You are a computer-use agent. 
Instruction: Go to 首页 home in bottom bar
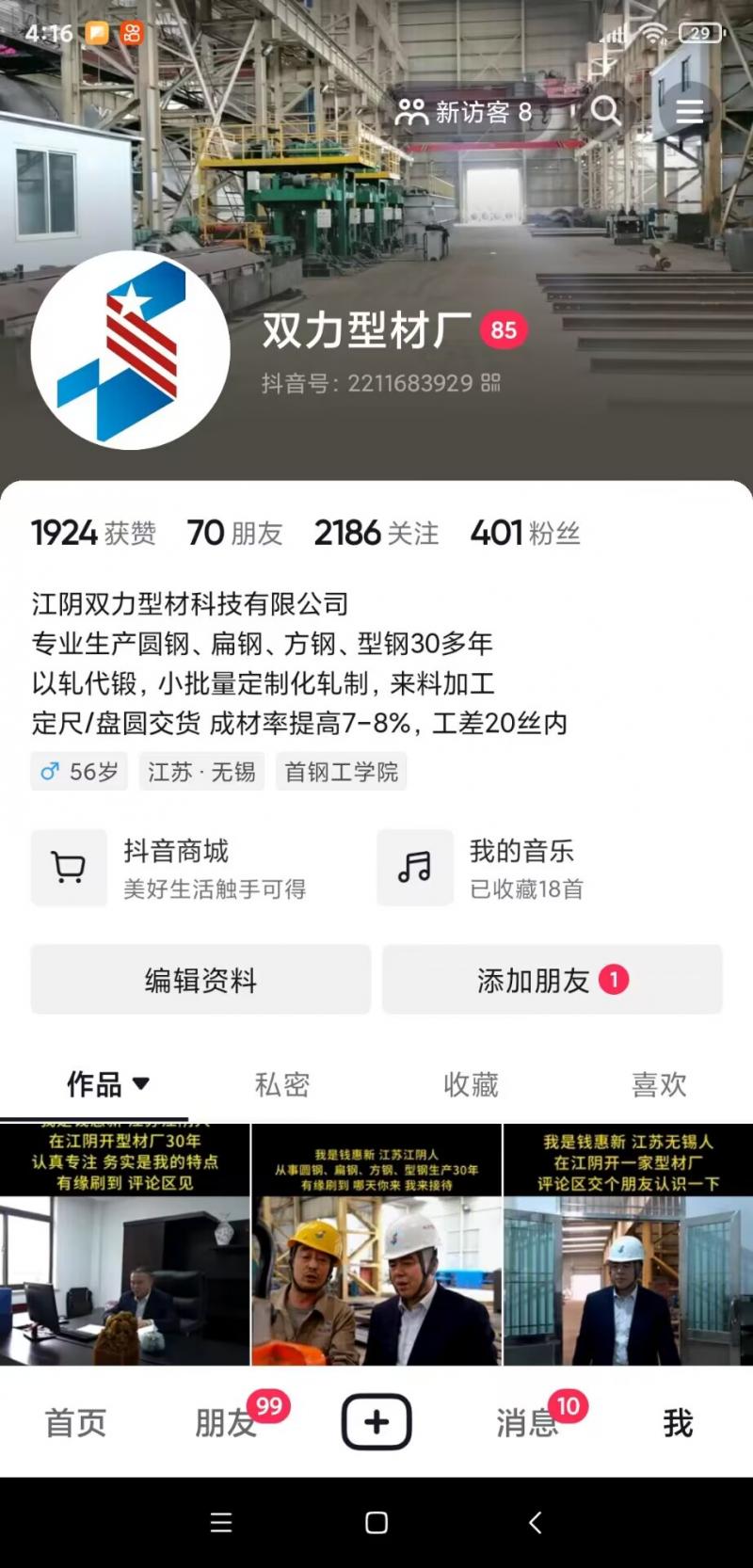click(x=75, y=1424)
